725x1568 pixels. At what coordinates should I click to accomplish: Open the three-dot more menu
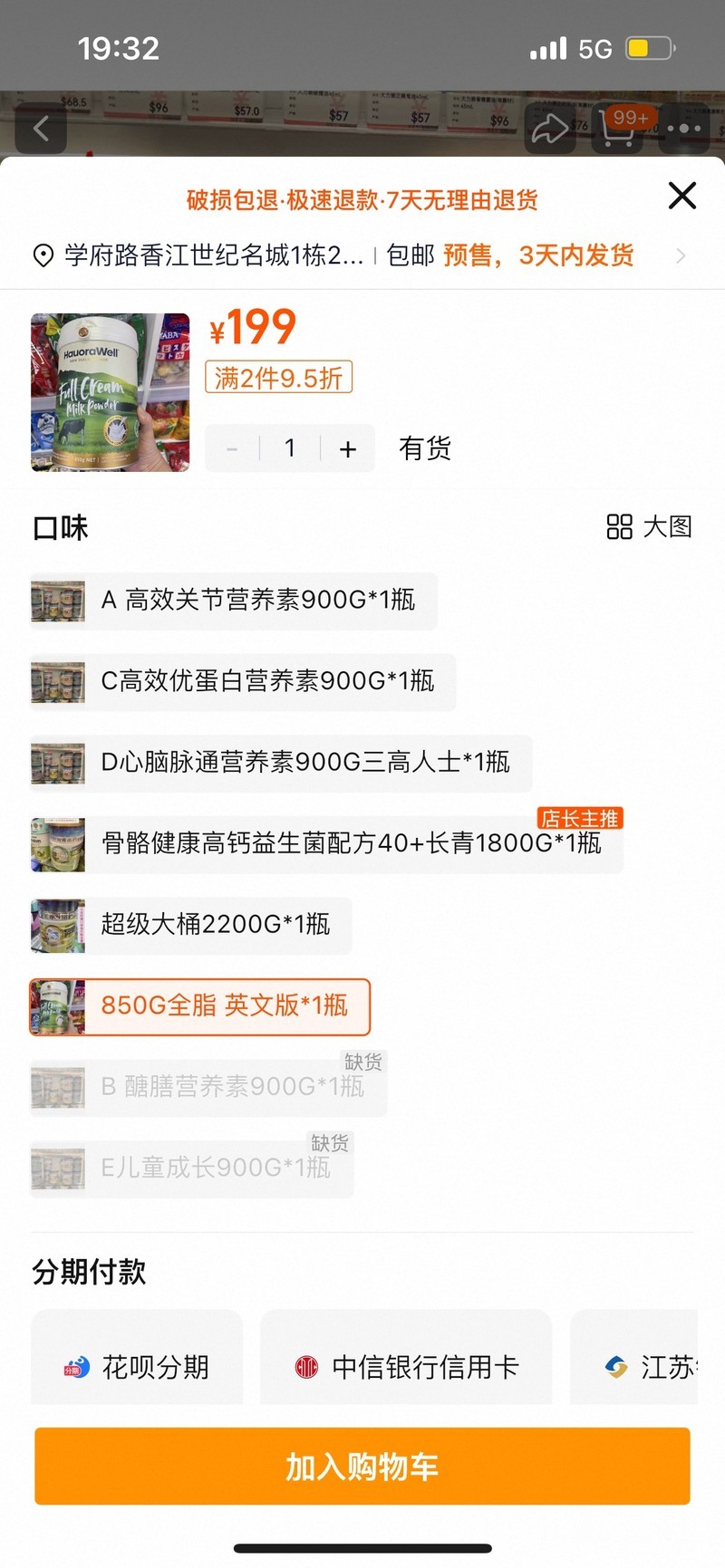pos(684,129)
